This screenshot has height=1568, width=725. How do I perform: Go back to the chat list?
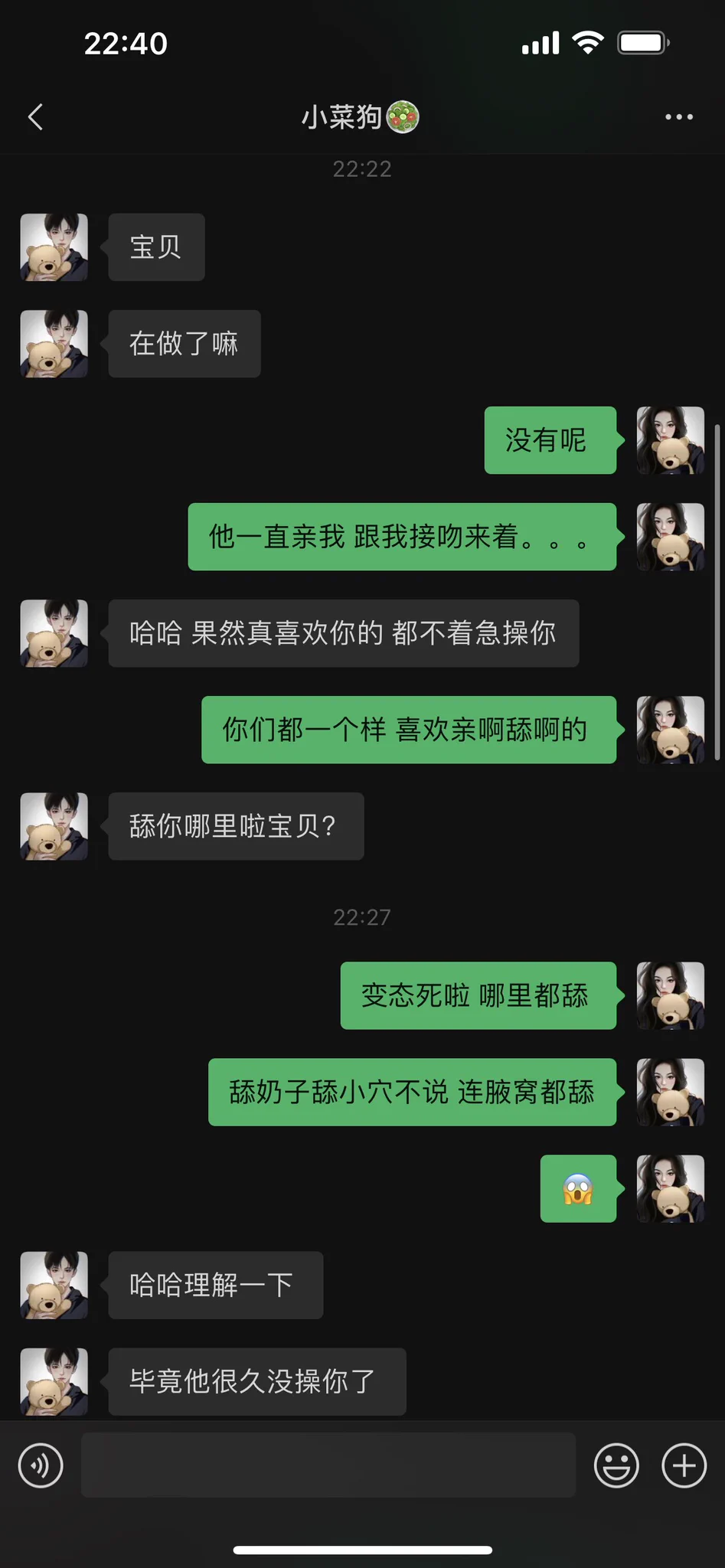pyautogui.click(x=35, y=117)
